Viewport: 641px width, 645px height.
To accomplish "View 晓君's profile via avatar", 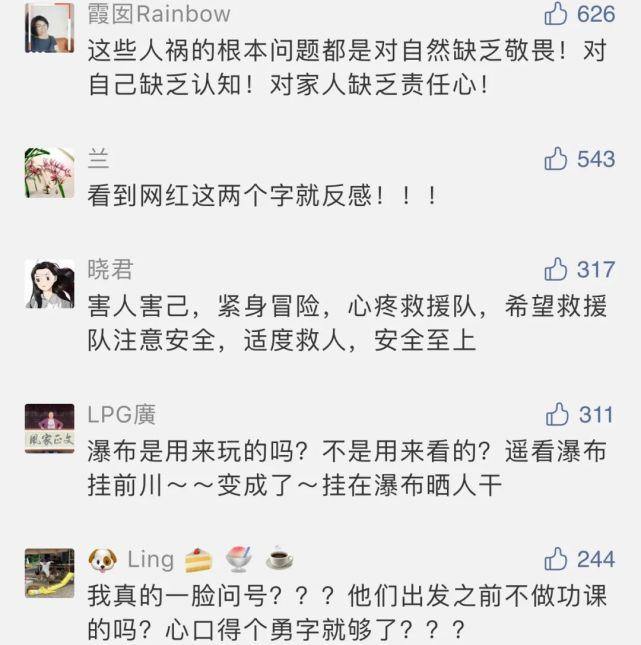I will coord(49,284).
